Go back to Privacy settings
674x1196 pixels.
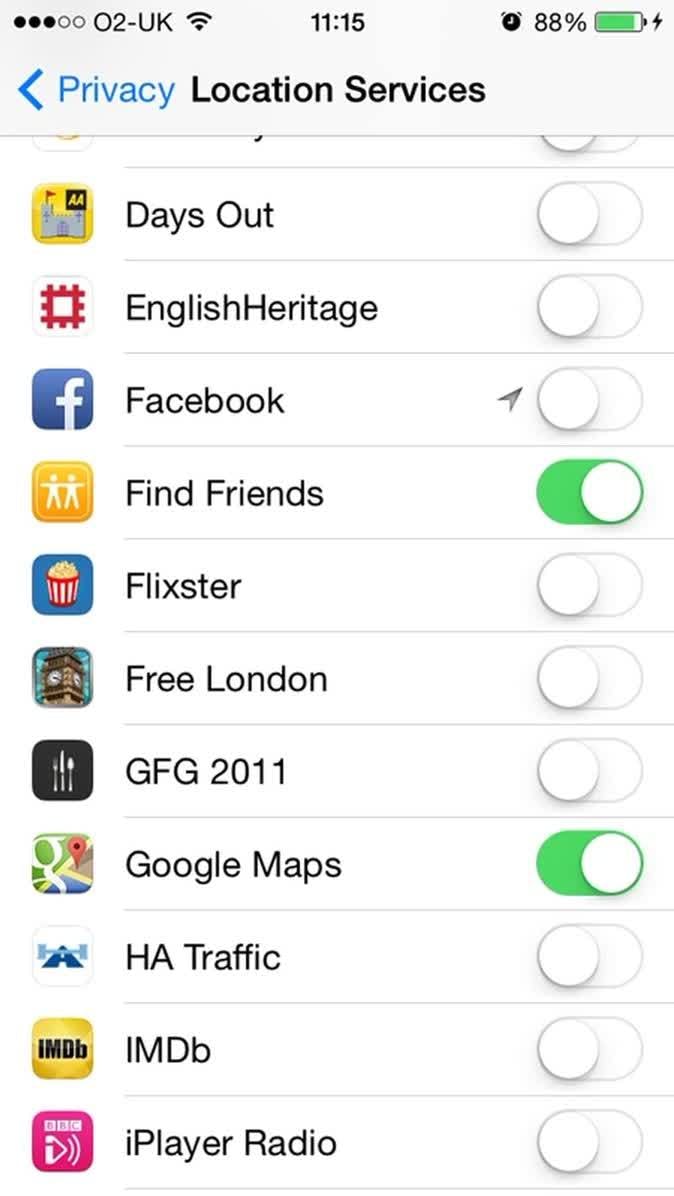click(x=96, y=90)
